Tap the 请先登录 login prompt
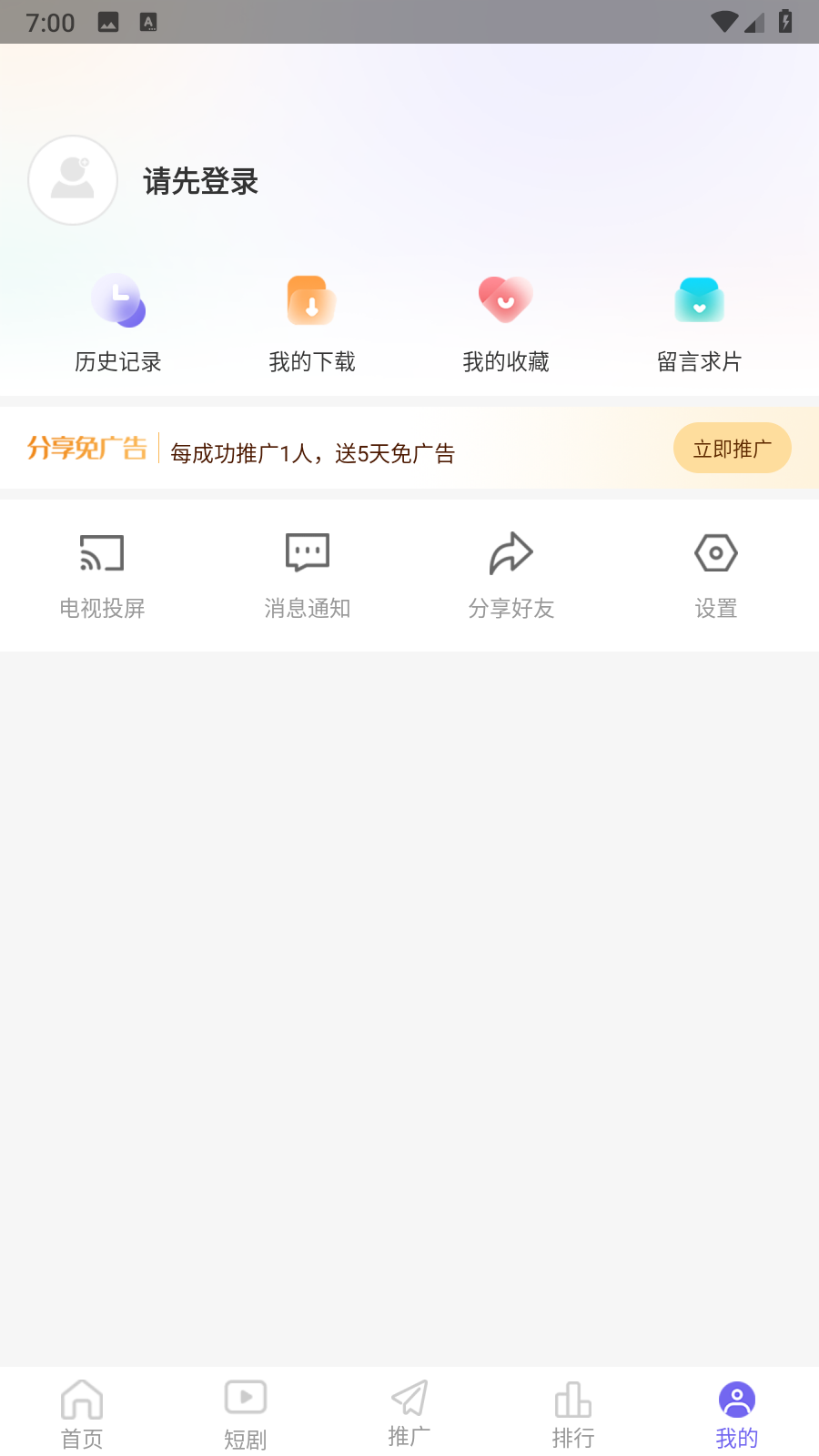Screen dimensions: 819x1456 pyautogui.click(x=201, y=181)
